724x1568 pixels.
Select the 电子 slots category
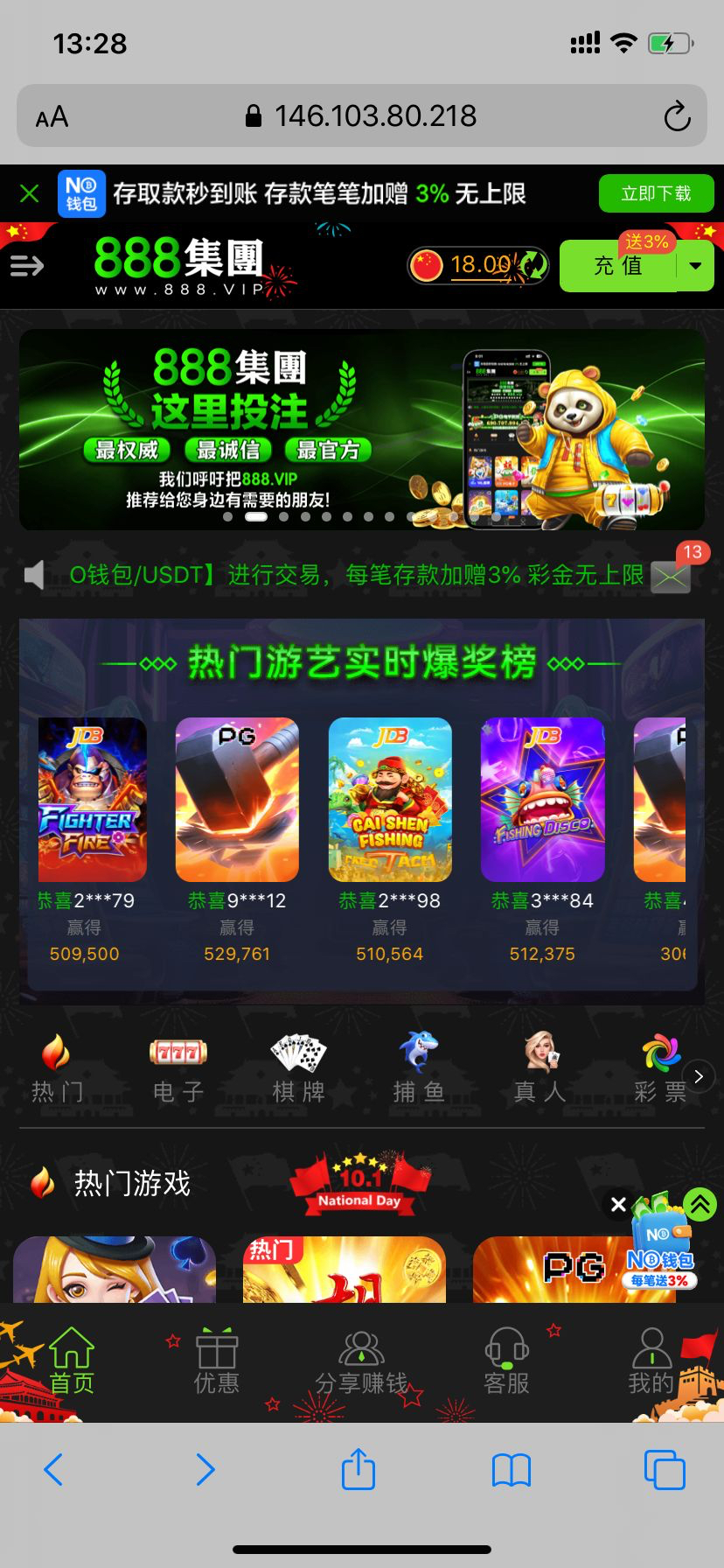point(178,1067)
